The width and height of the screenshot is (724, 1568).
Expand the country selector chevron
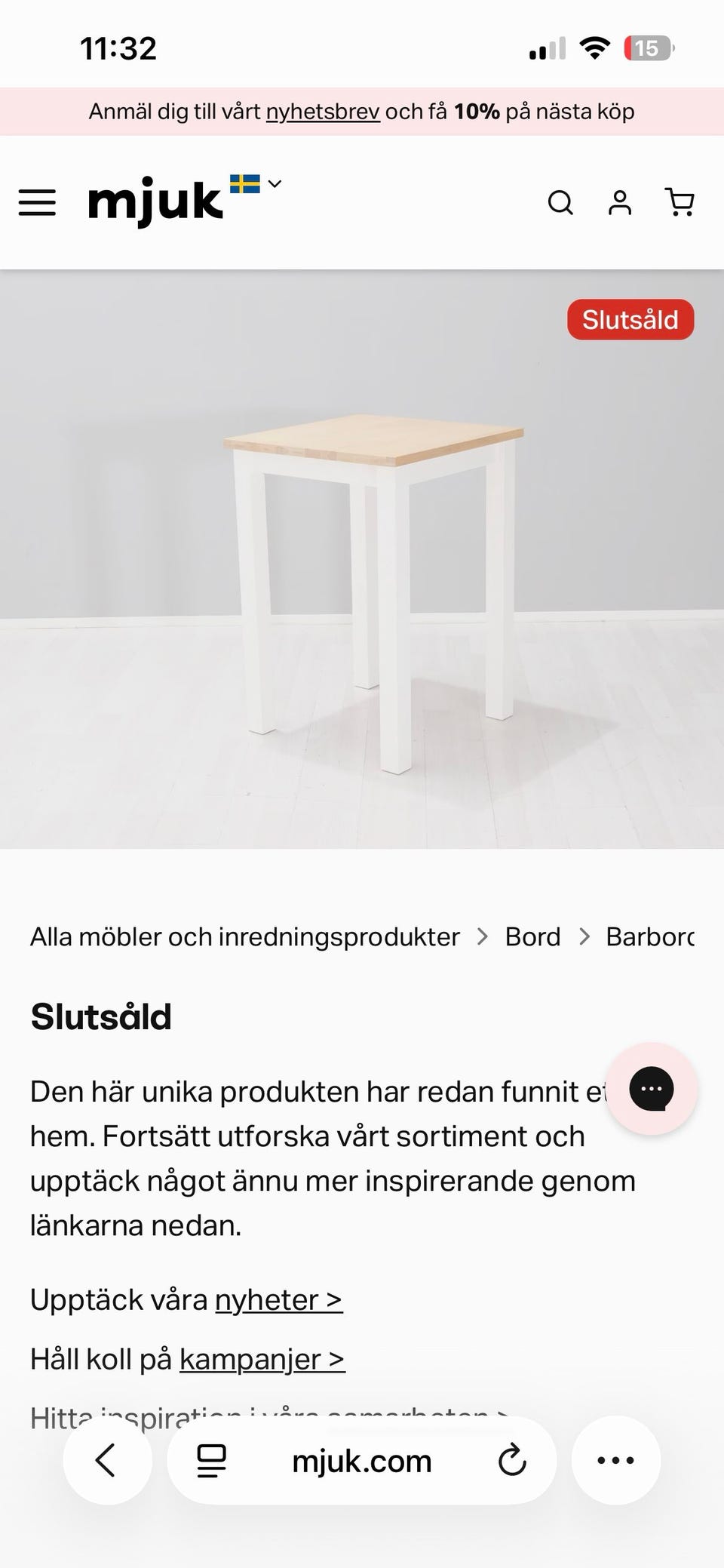point(275,183)
